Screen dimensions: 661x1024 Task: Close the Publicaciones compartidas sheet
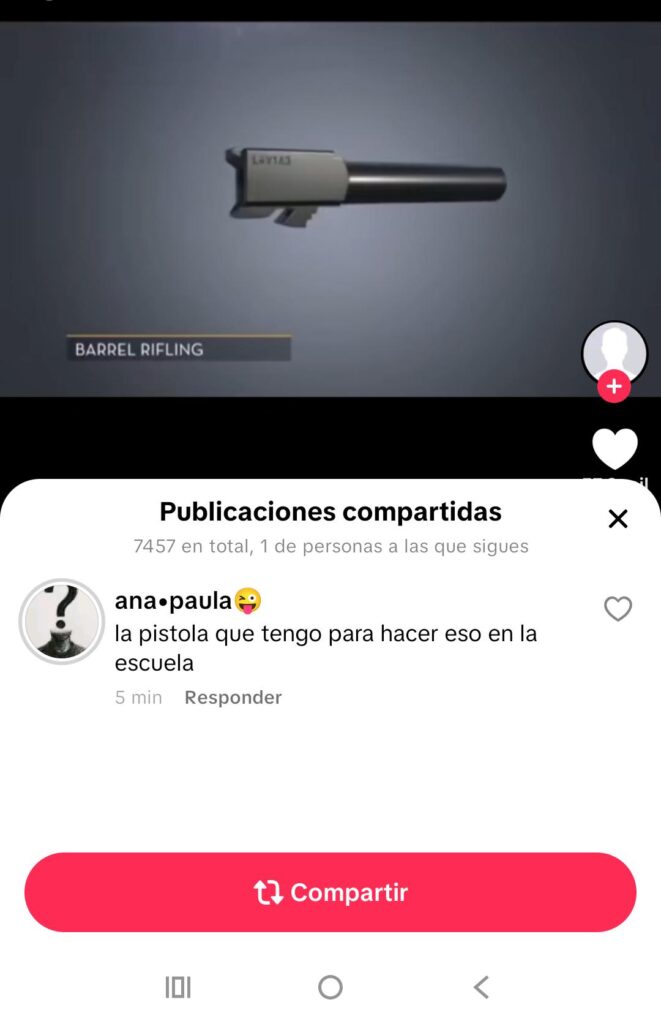618,519
